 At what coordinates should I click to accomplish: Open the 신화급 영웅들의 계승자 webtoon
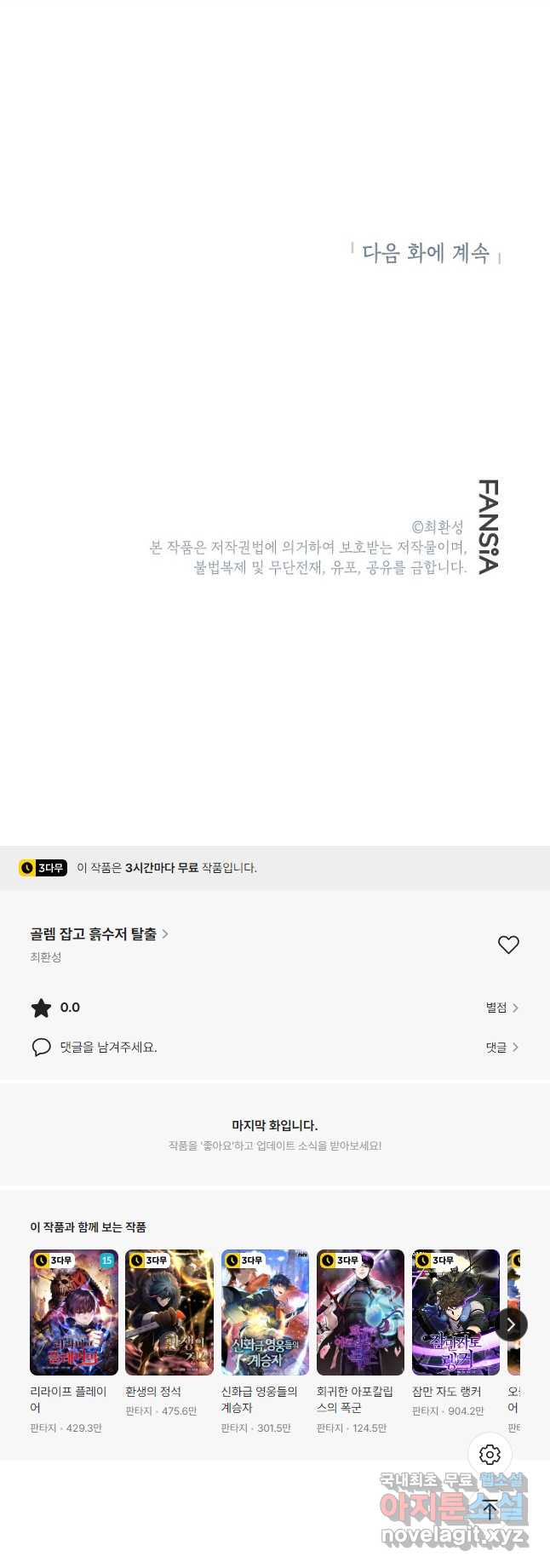tap(265, 1312)
